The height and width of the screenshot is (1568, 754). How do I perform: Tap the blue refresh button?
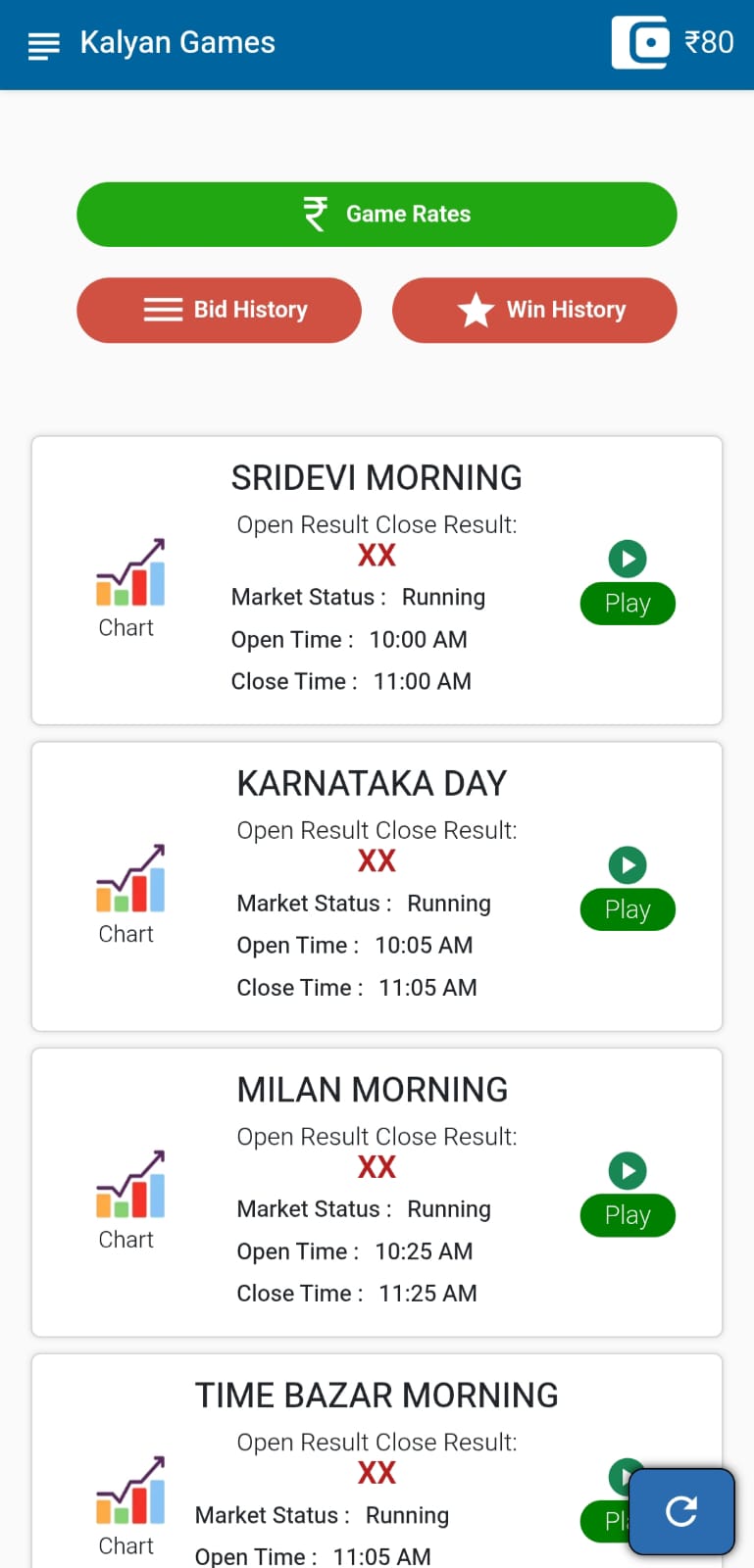point(681,1511)
